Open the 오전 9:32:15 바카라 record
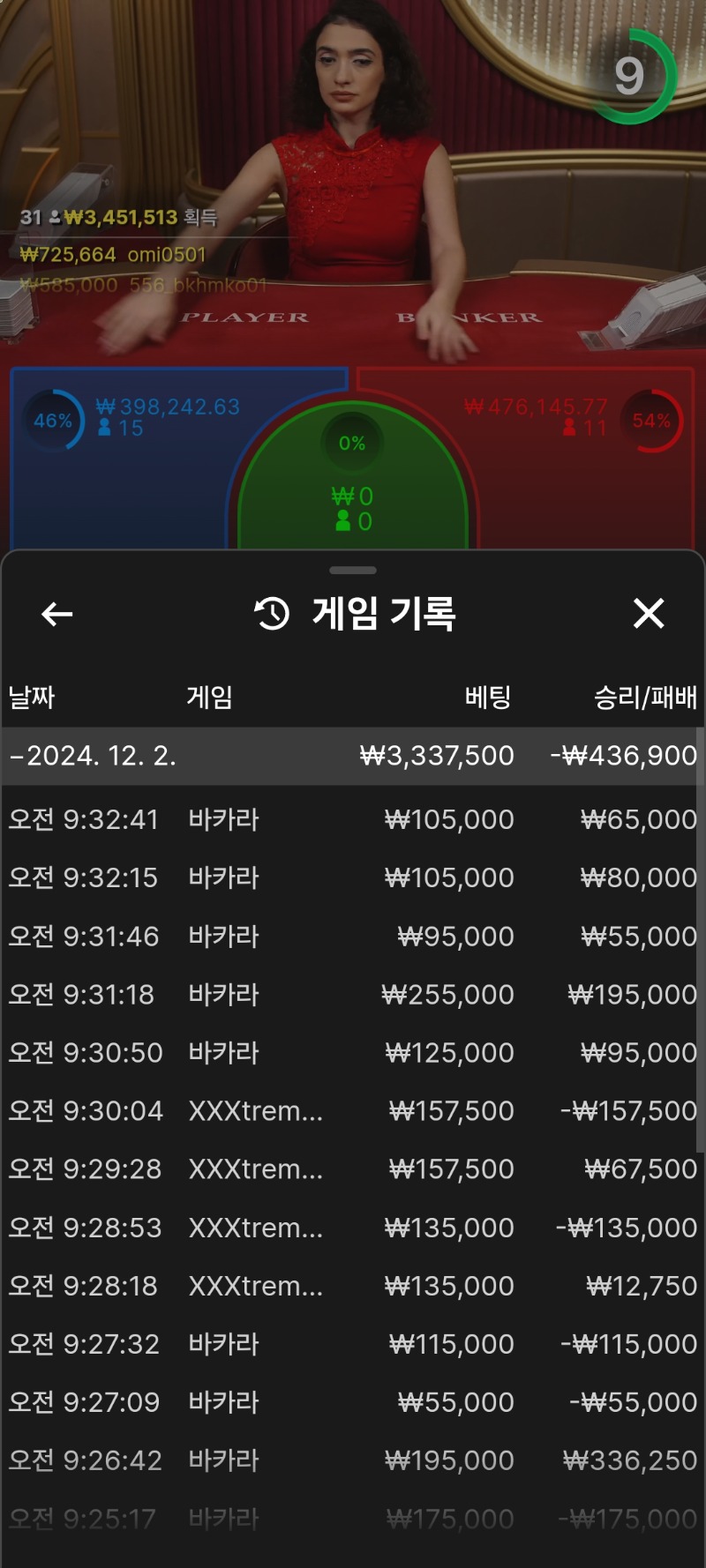Viewport: 706px width, 1568px height. tap(353, 877)
